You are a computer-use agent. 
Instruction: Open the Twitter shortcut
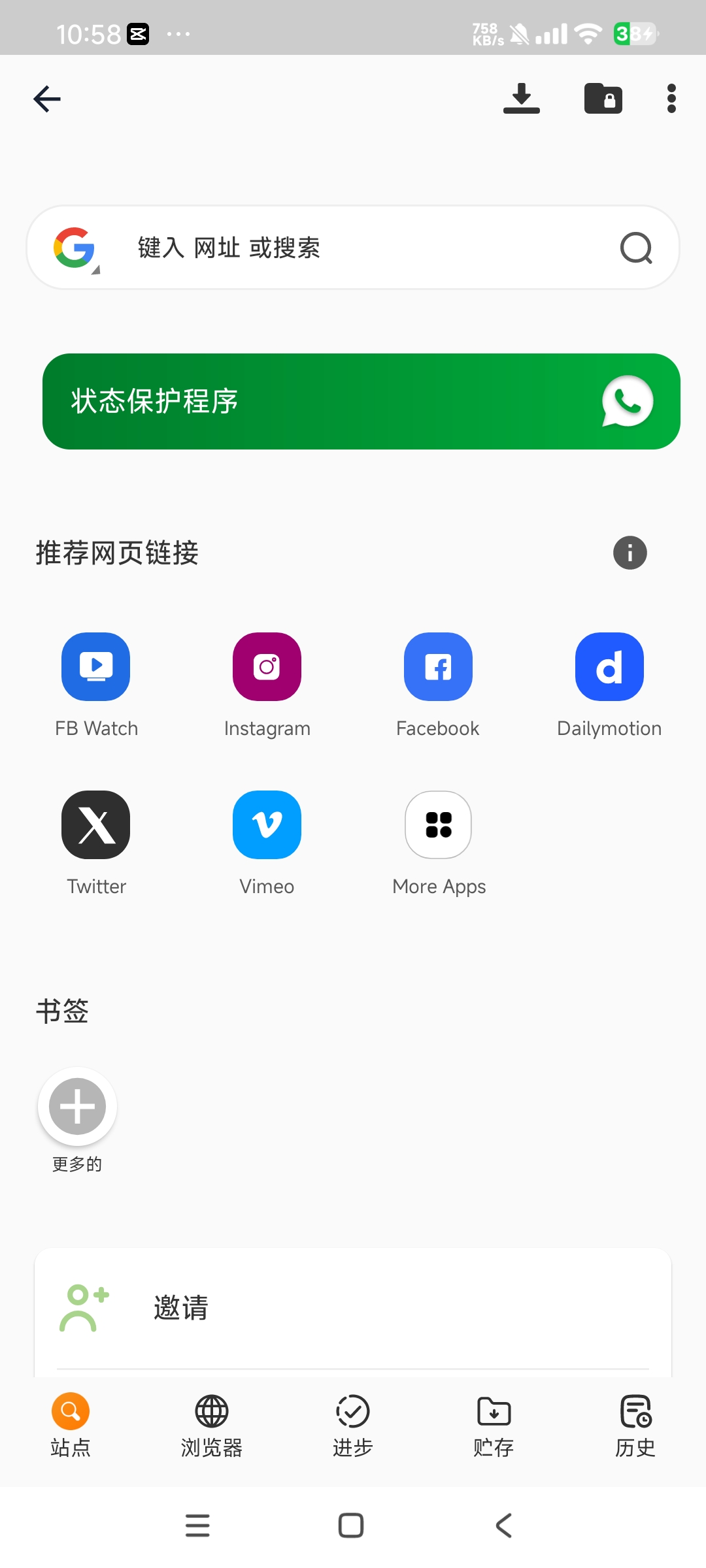coord(96,825)
